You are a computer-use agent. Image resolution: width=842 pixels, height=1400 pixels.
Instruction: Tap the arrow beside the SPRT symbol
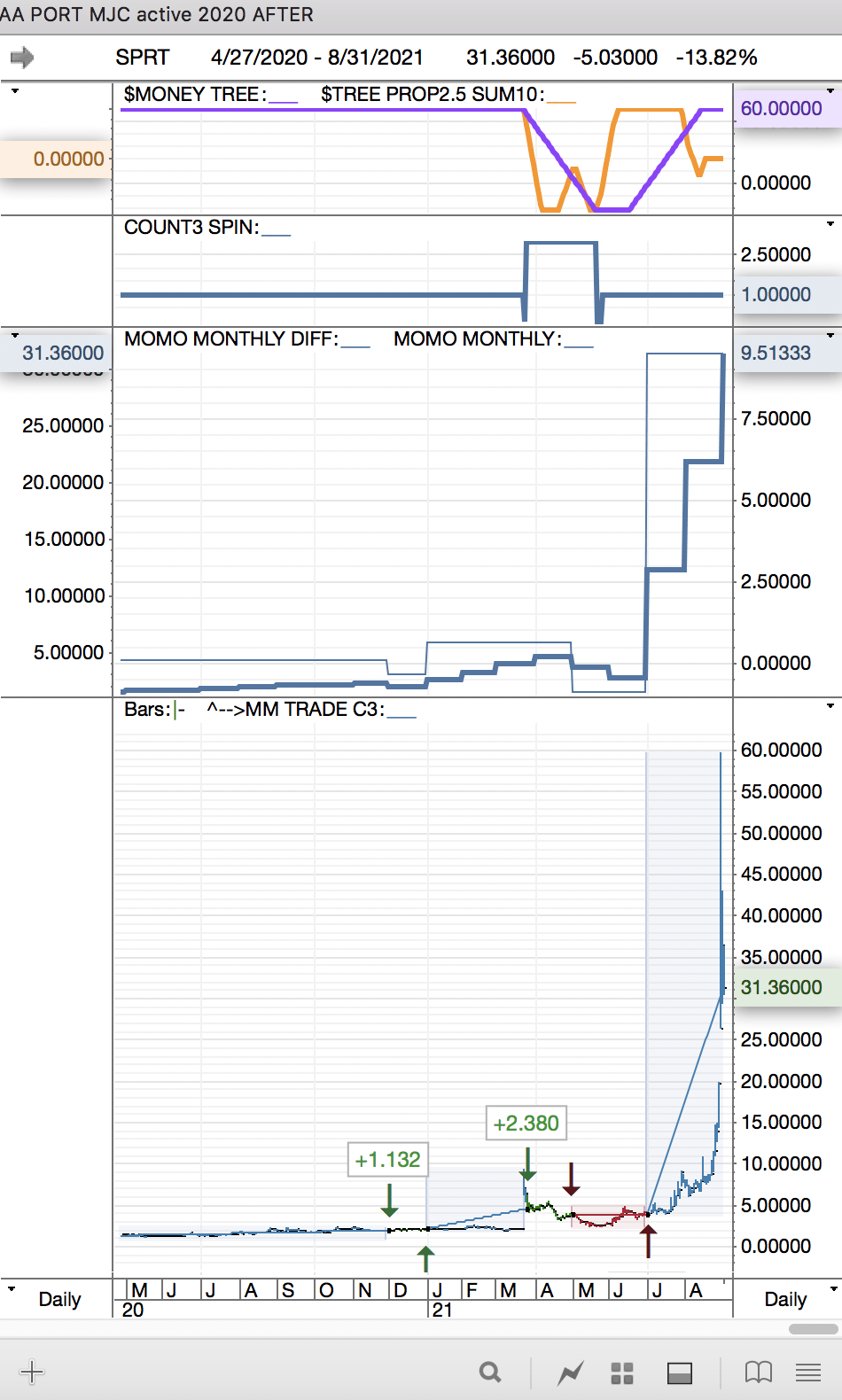22,58
